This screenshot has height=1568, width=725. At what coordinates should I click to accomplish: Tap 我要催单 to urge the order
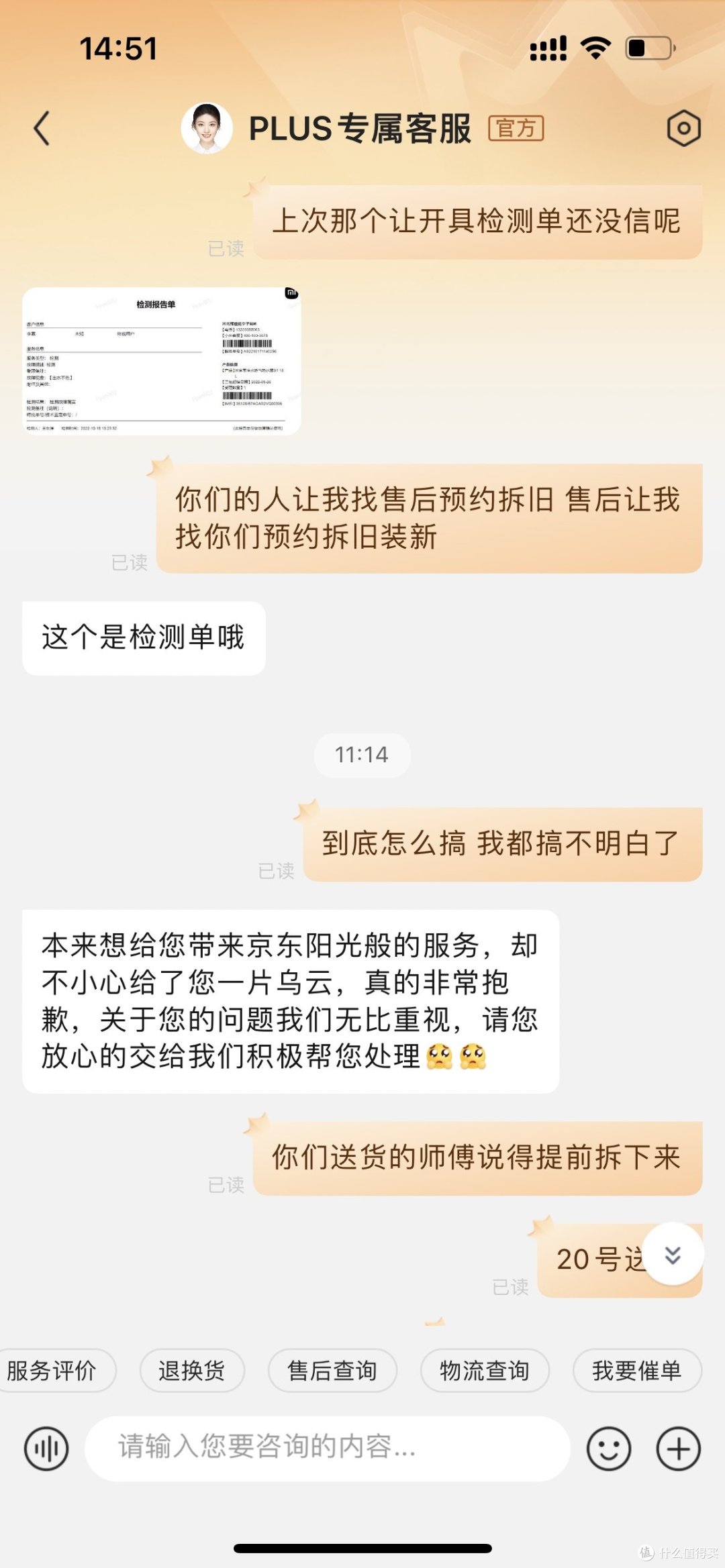click(636, 1371)
